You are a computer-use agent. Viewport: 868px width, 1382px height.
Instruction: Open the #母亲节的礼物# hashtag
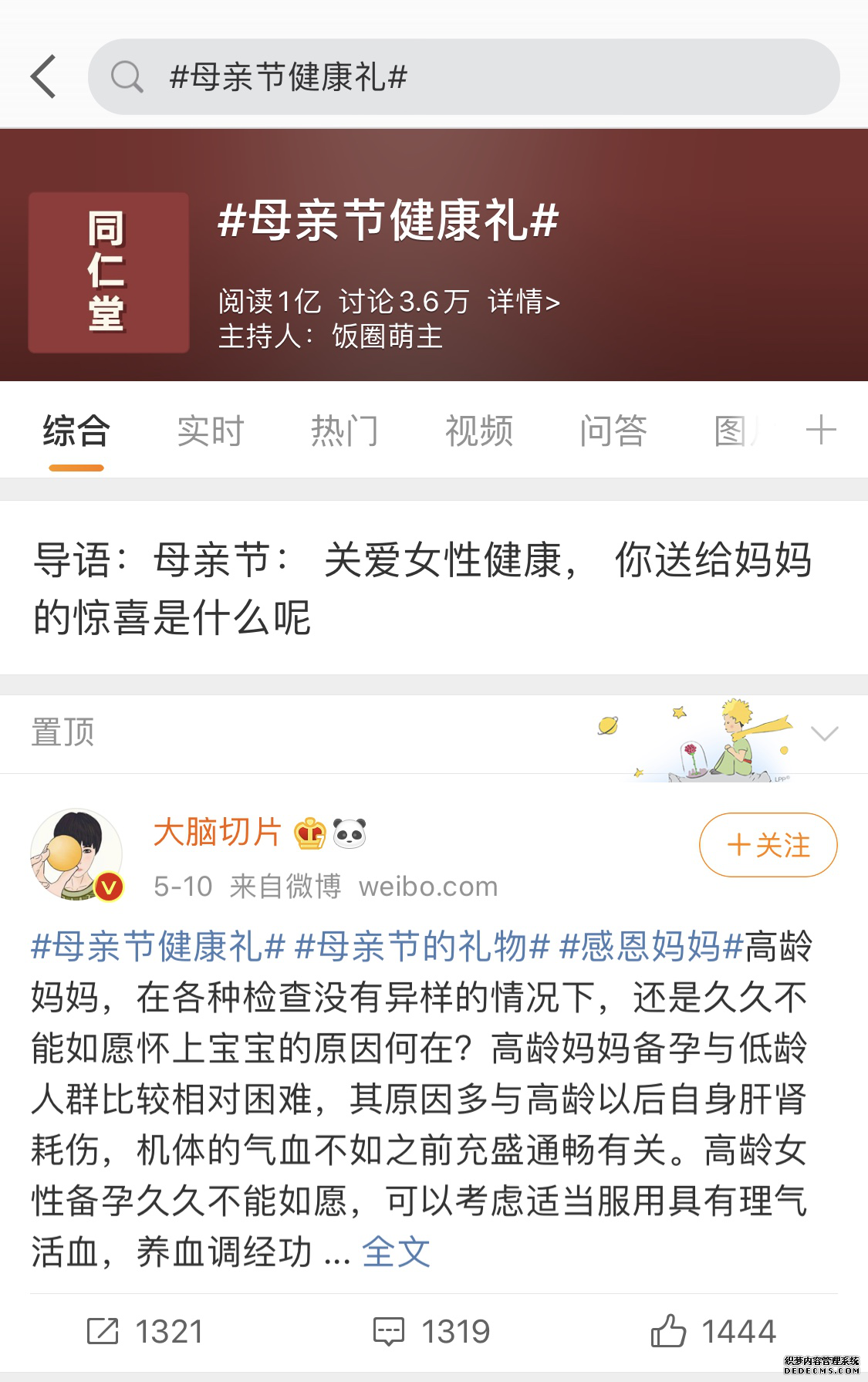(422, 946)
